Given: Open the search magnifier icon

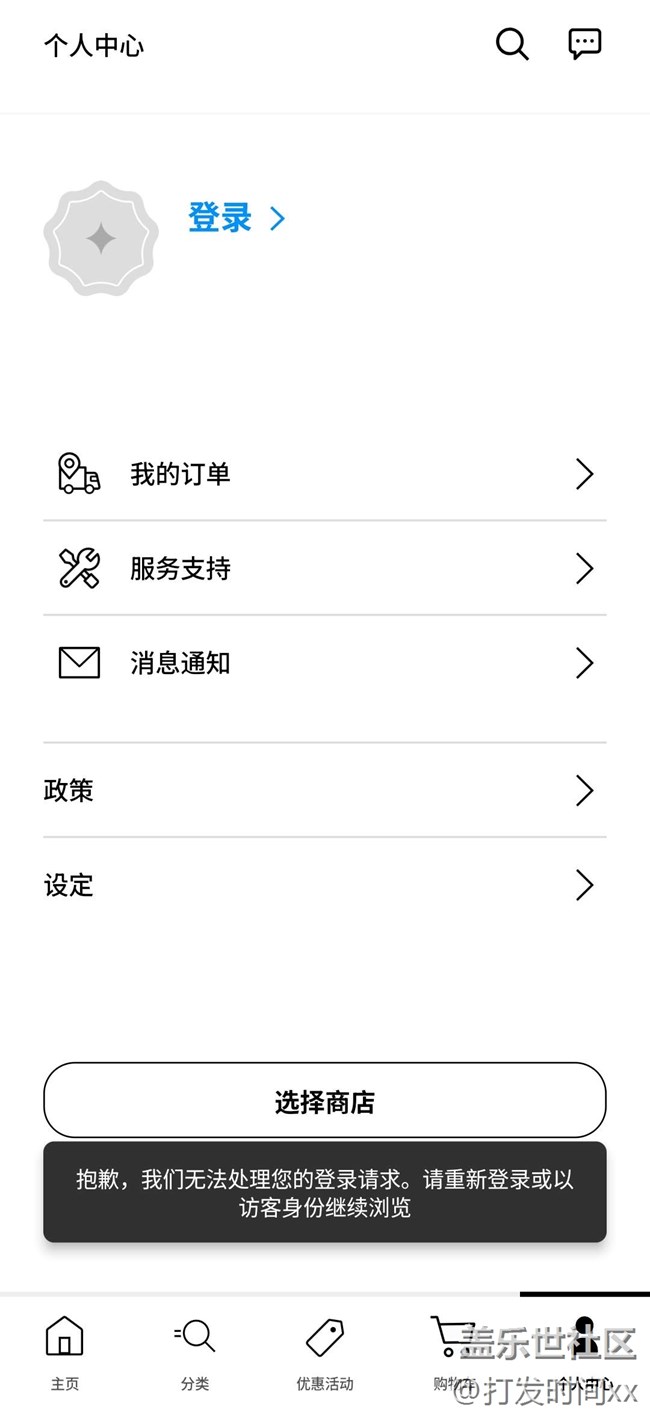Looking at the screenshot, I should (x=512, y=44).
